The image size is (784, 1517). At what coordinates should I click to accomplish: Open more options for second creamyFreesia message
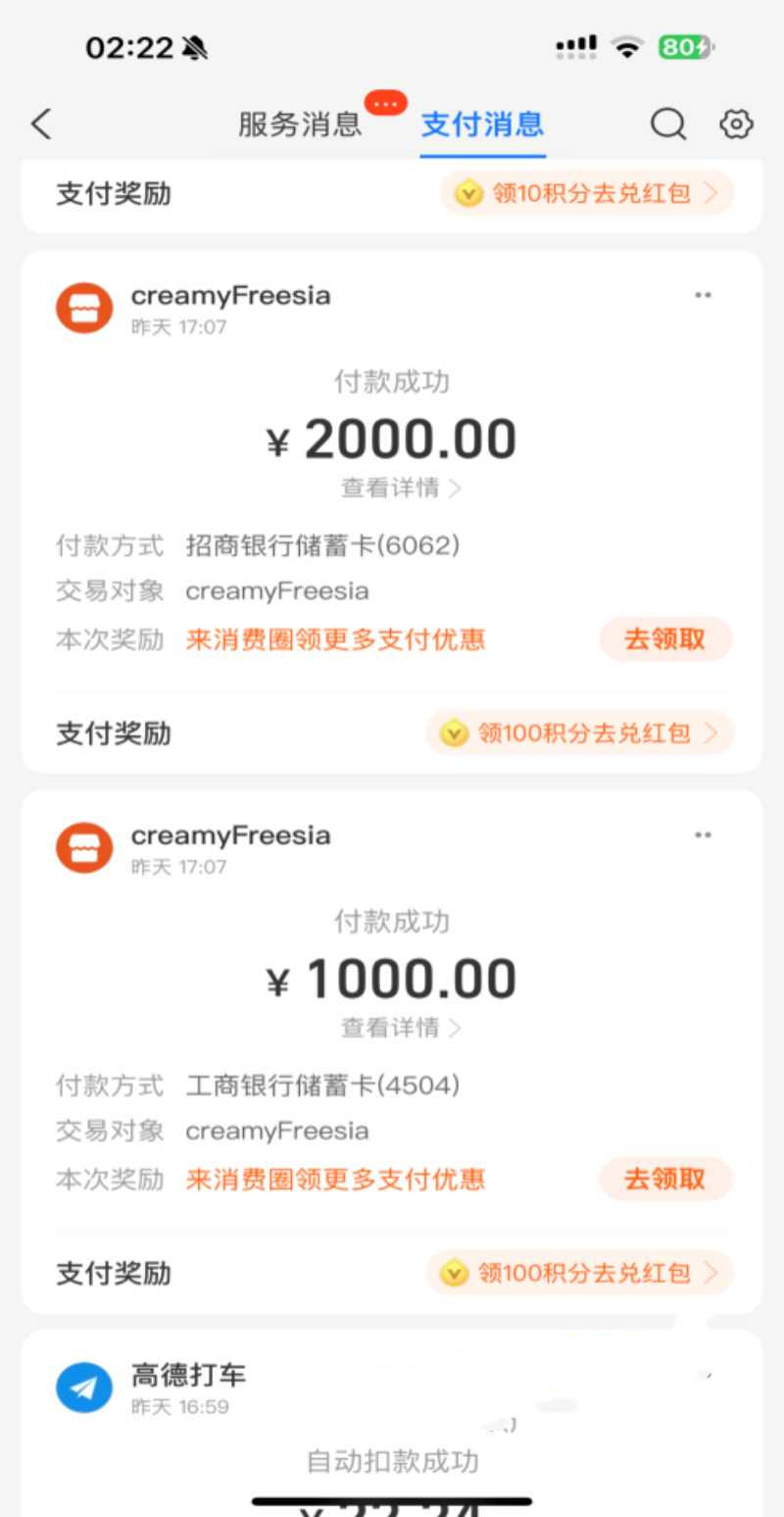704,834
